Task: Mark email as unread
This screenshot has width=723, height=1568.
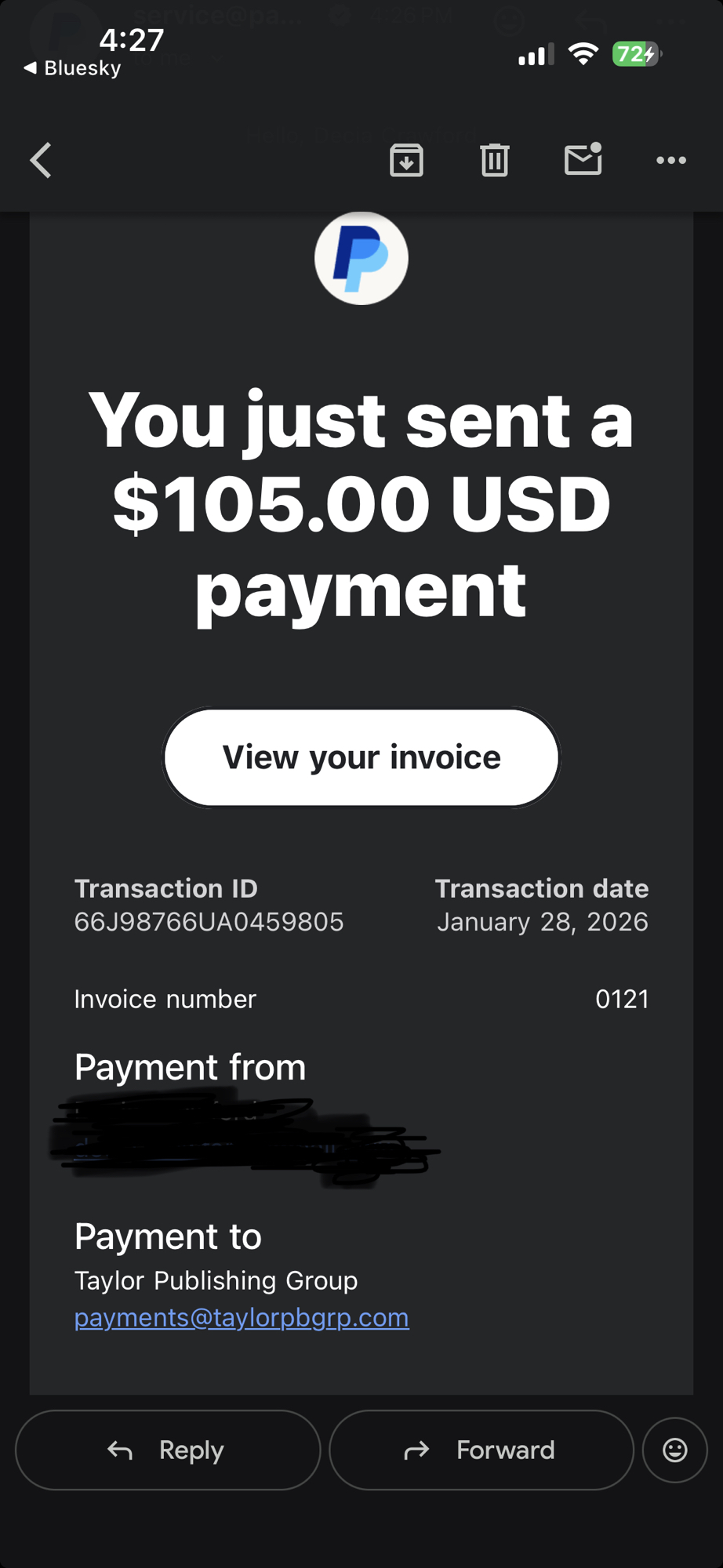Action: 583,159
